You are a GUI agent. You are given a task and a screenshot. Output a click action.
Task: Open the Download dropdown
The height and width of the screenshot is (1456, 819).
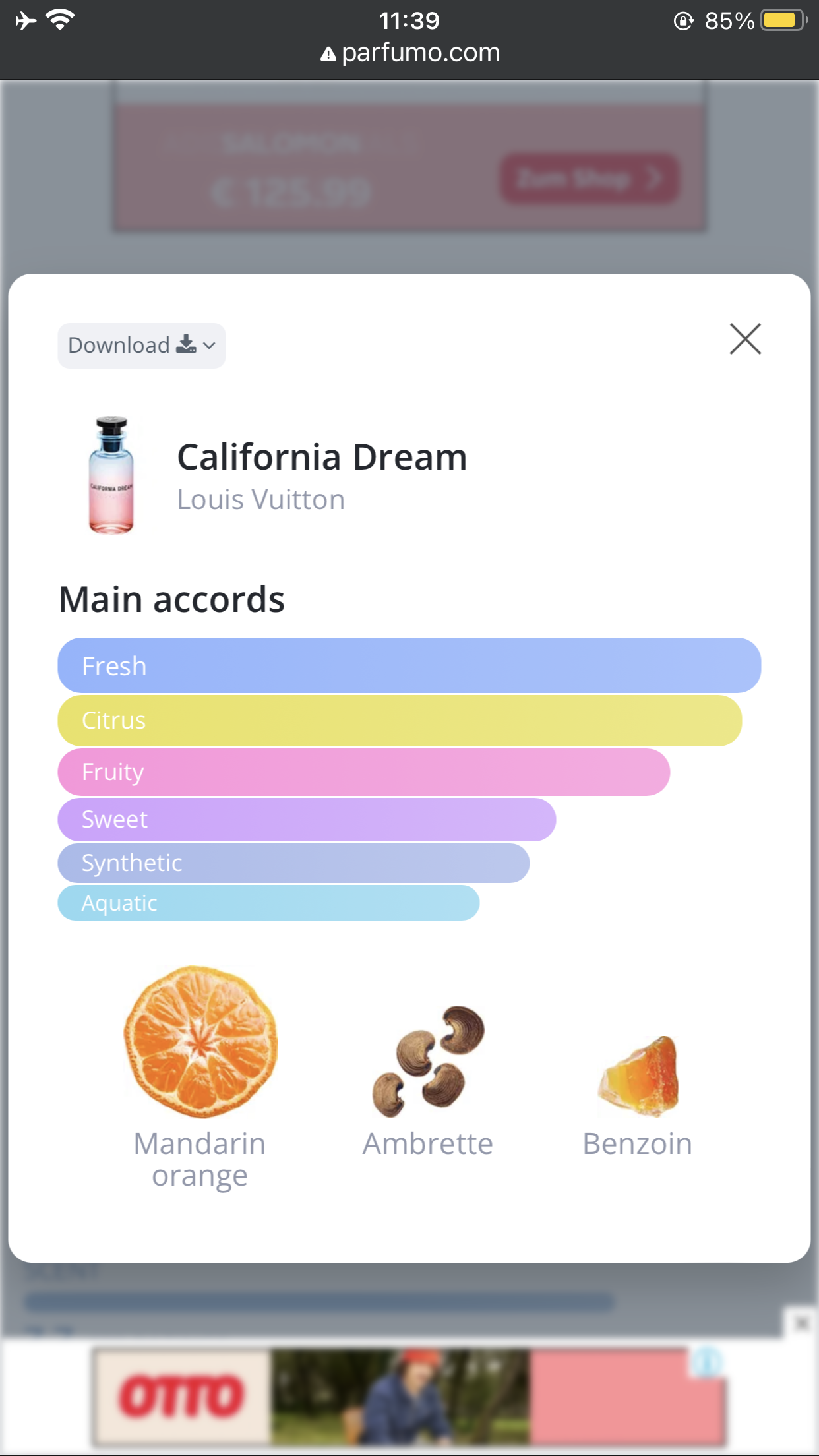click(142, 346)
